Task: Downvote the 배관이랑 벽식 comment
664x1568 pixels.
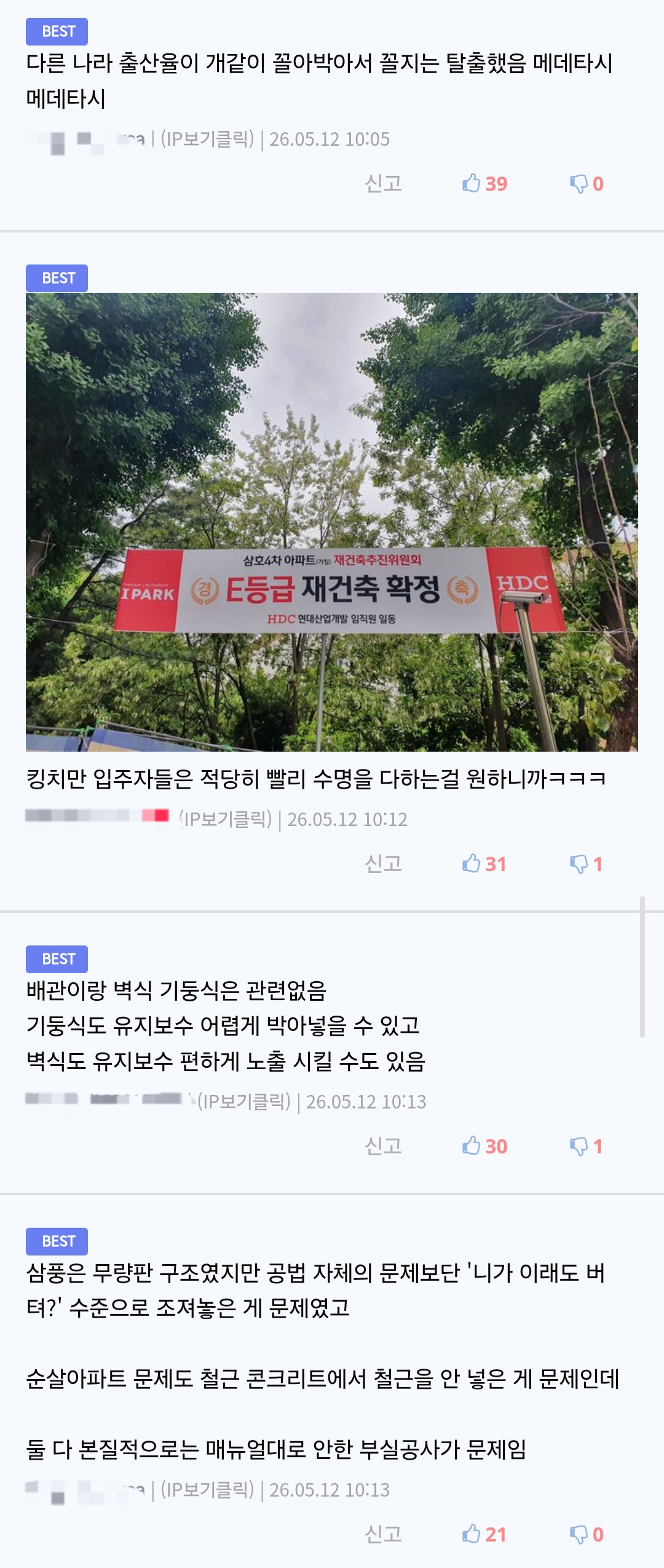Action: click(x=587, y=1146)
